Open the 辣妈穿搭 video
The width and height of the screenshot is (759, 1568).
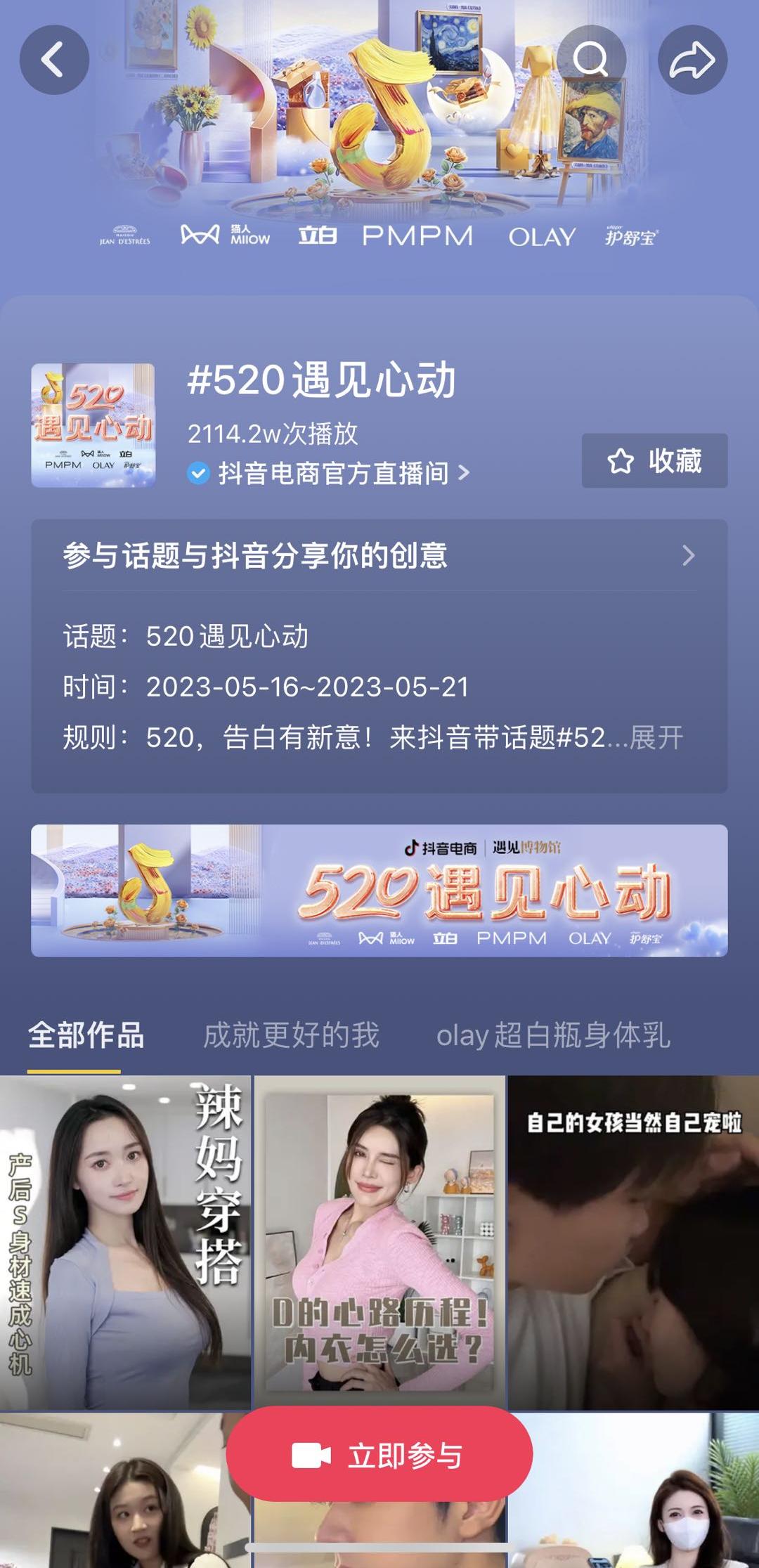(125, 1242)
